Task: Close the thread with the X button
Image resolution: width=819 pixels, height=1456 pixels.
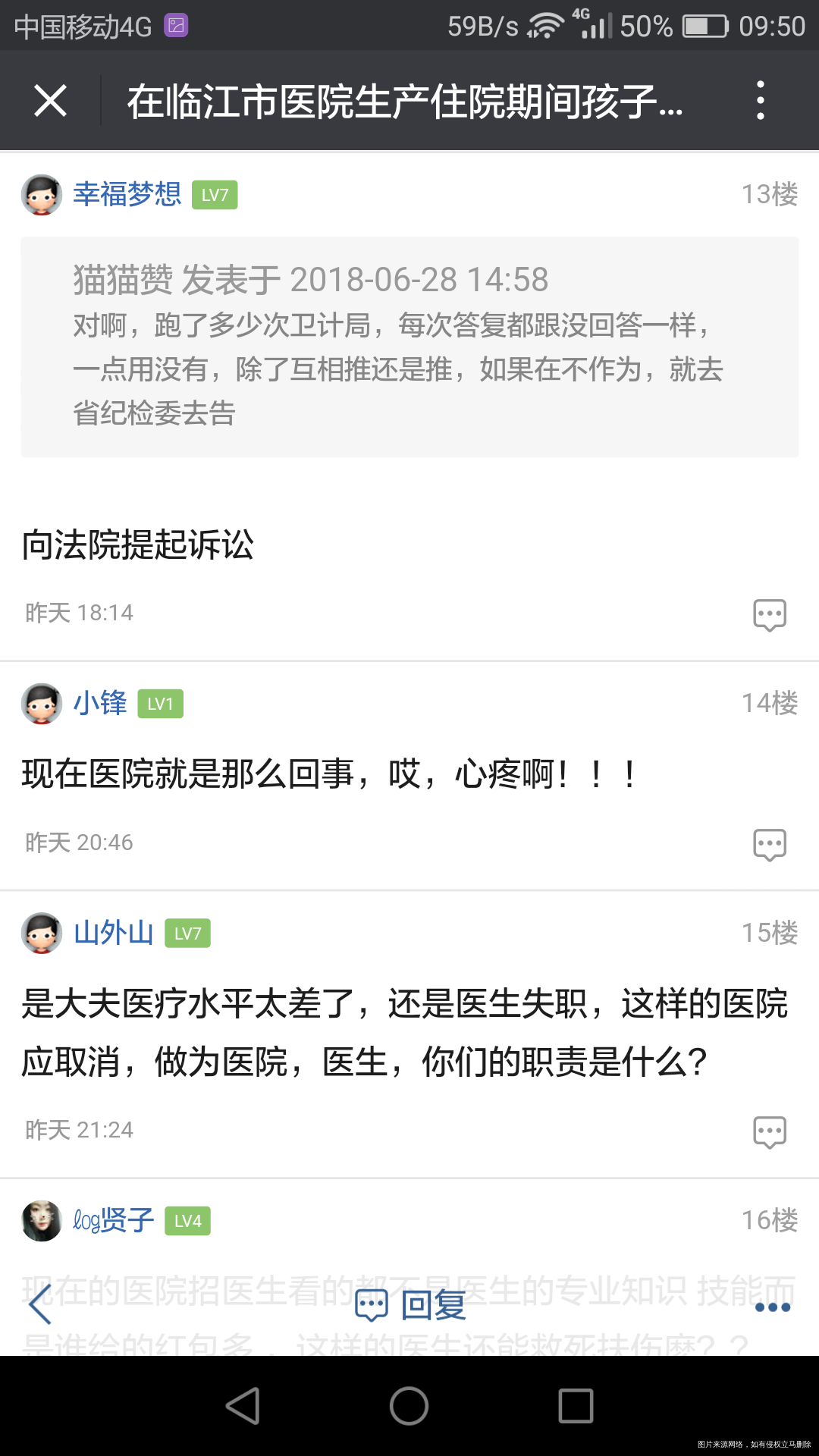Action: coord(49,100)
